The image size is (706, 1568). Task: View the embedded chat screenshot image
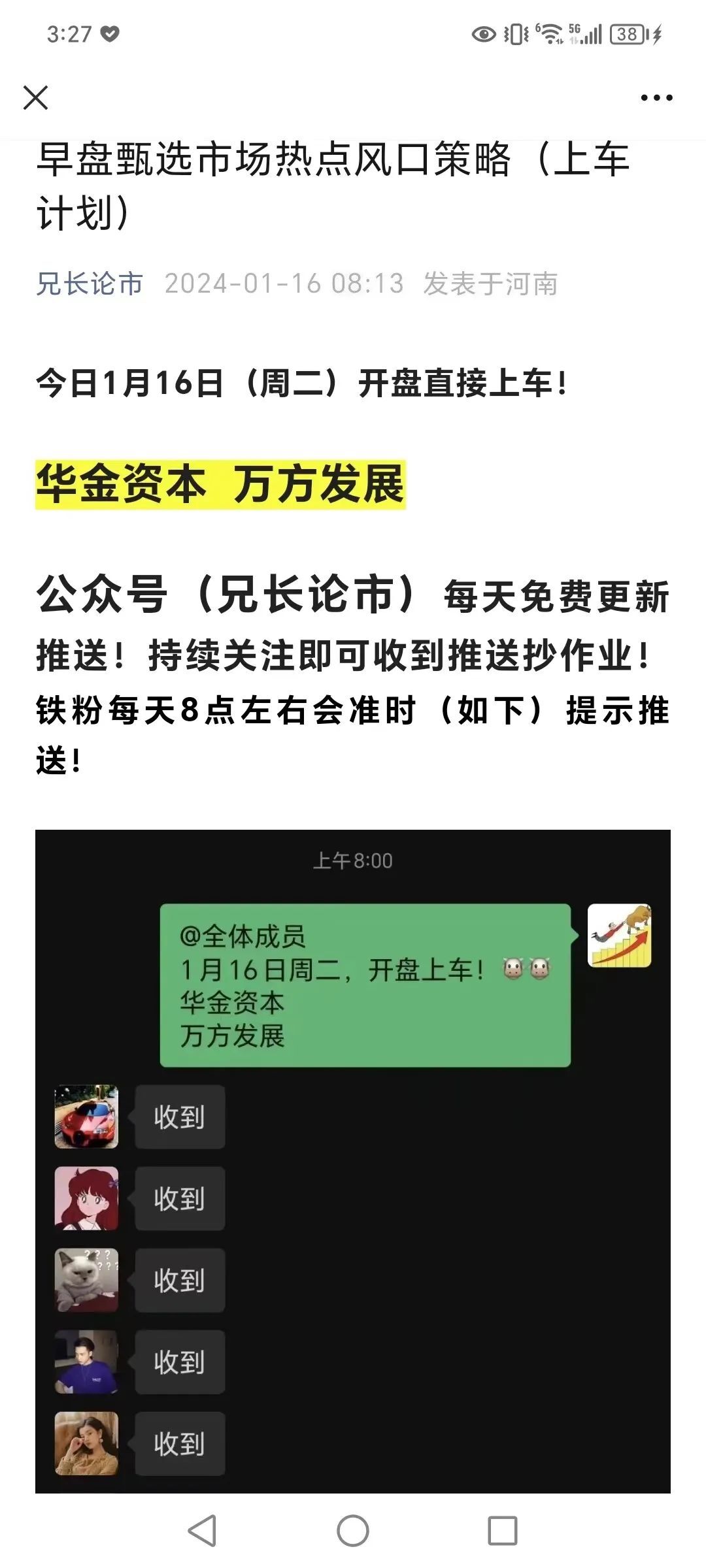tap(353, 1161)
